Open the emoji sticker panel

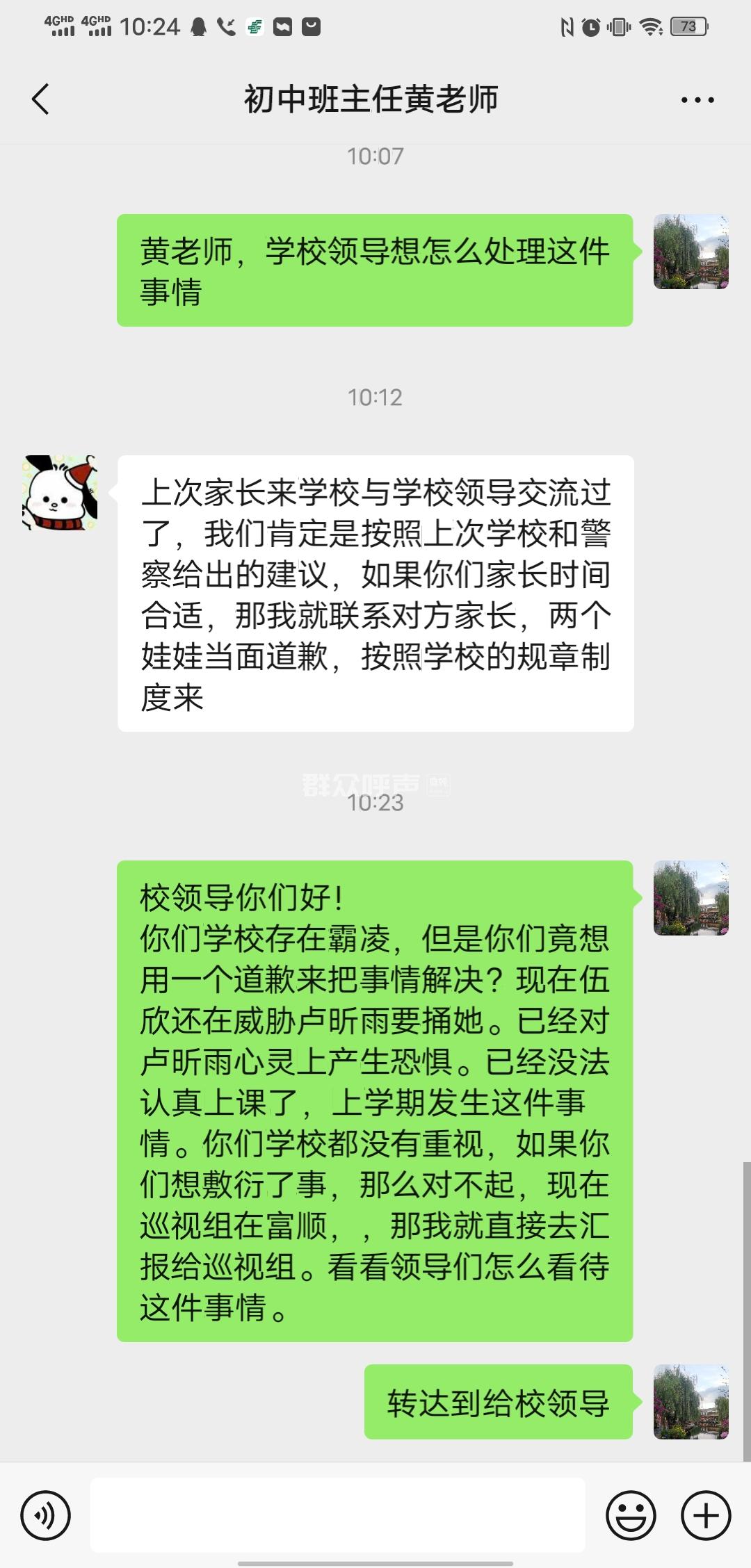(x=631, y=1515)
